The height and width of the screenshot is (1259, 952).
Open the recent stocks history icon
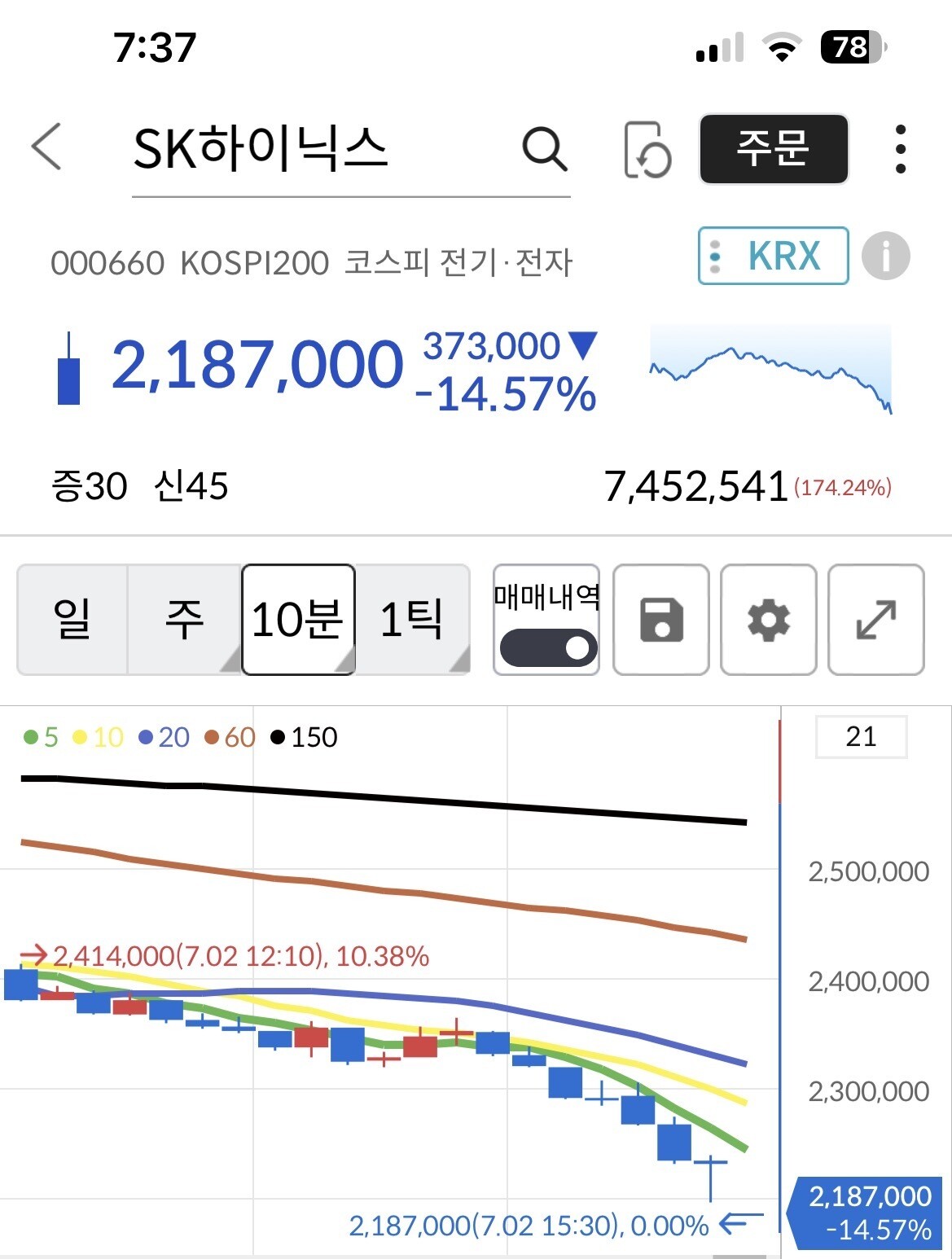(647, 150)
